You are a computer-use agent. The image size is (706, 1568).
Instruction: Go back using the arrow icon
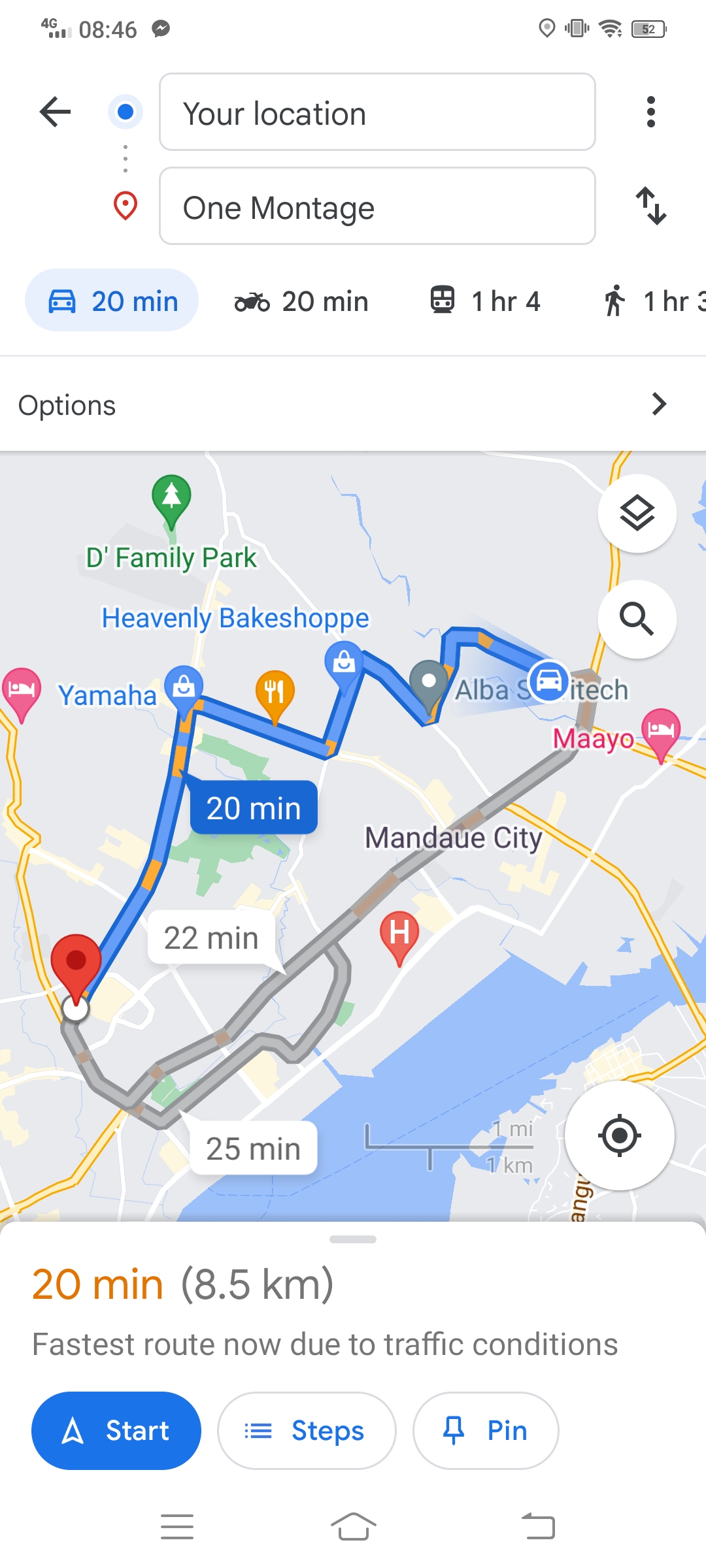click(x=55, y=112)
